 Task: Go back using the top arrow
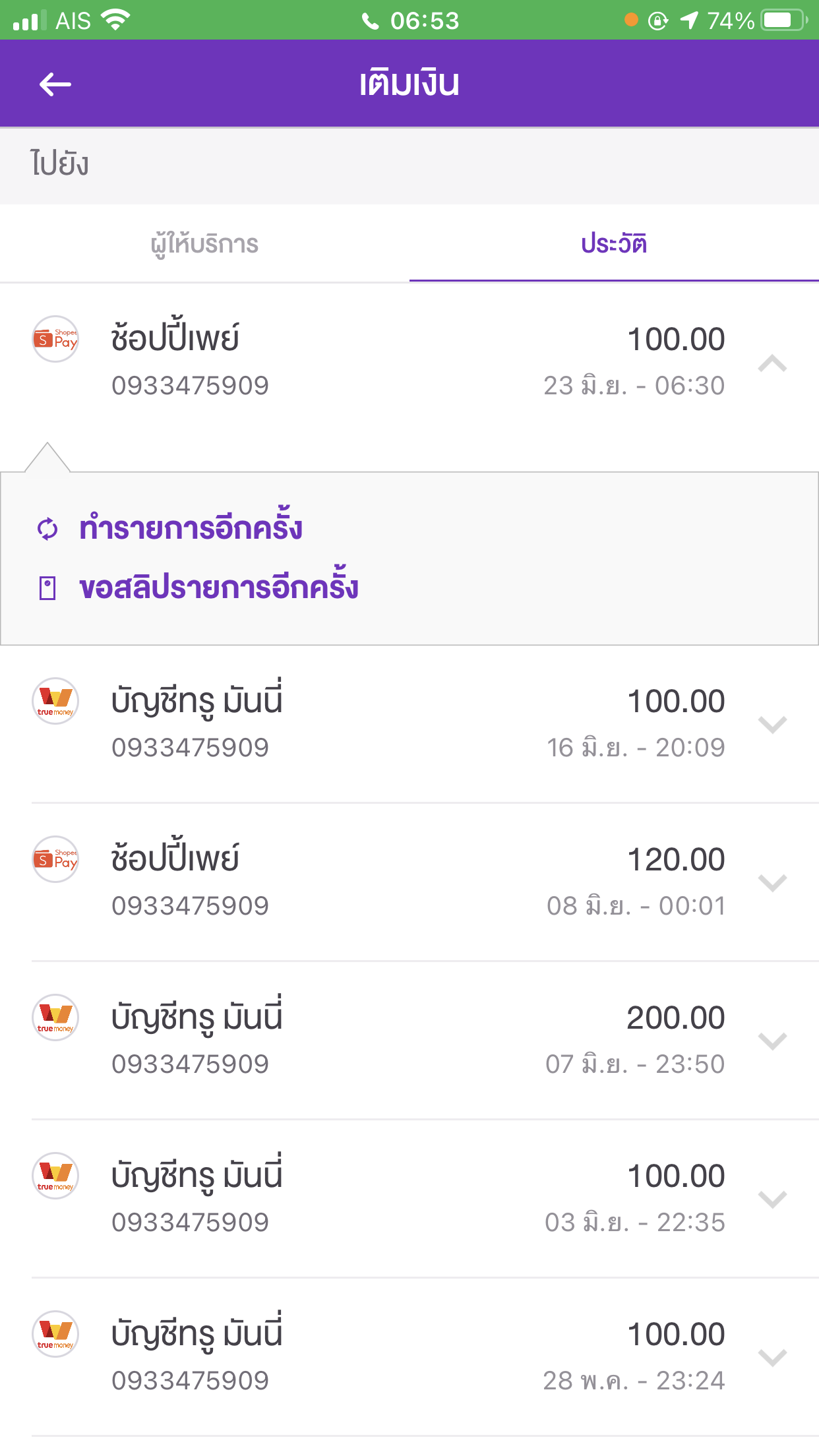pos(55,84)
